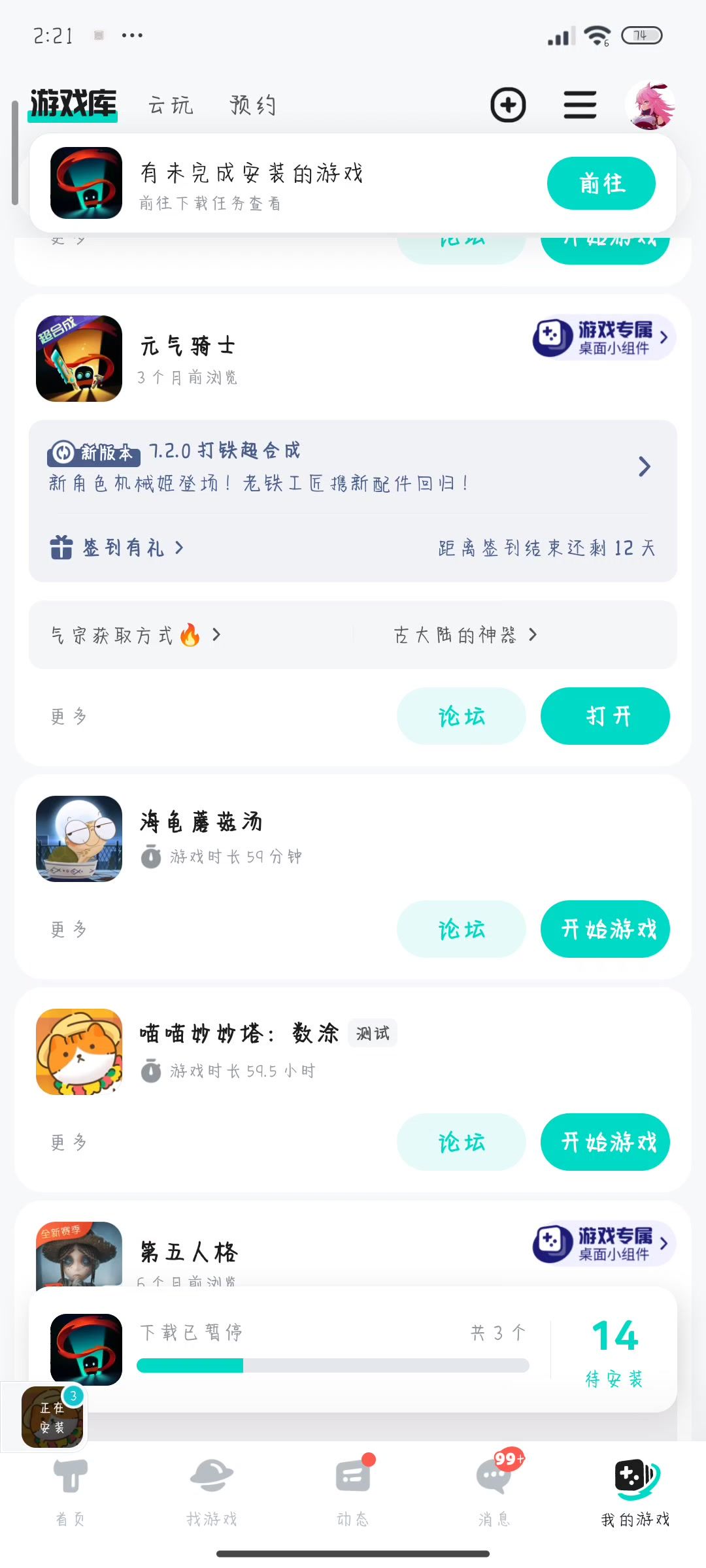Image resolution: width=706 pixels, height=1568 pixels.
Task: Open the 古大陆的神器 topic
Action: click(x=465, y=635)
